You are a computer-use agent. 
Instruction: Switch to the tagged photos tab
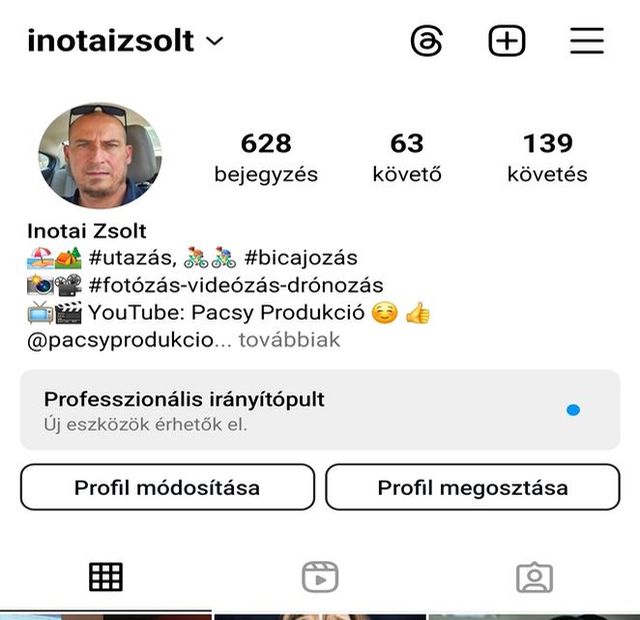click(534, 577)
